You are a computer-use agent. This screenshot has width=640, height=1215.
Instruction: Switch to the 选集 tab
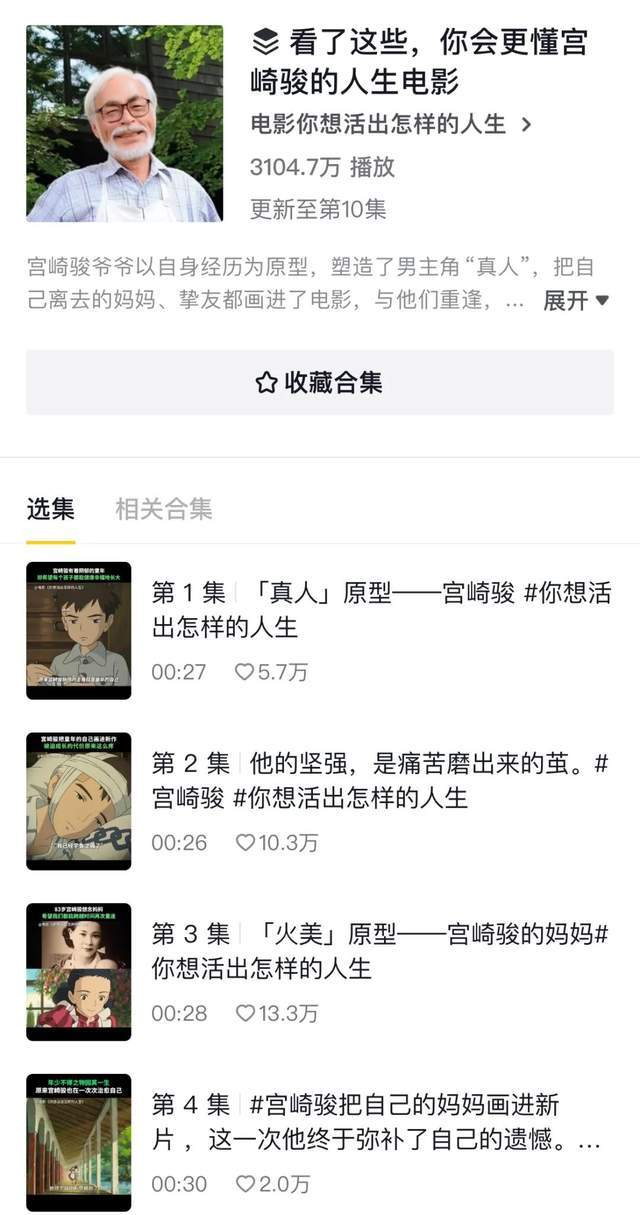[50, 509]
